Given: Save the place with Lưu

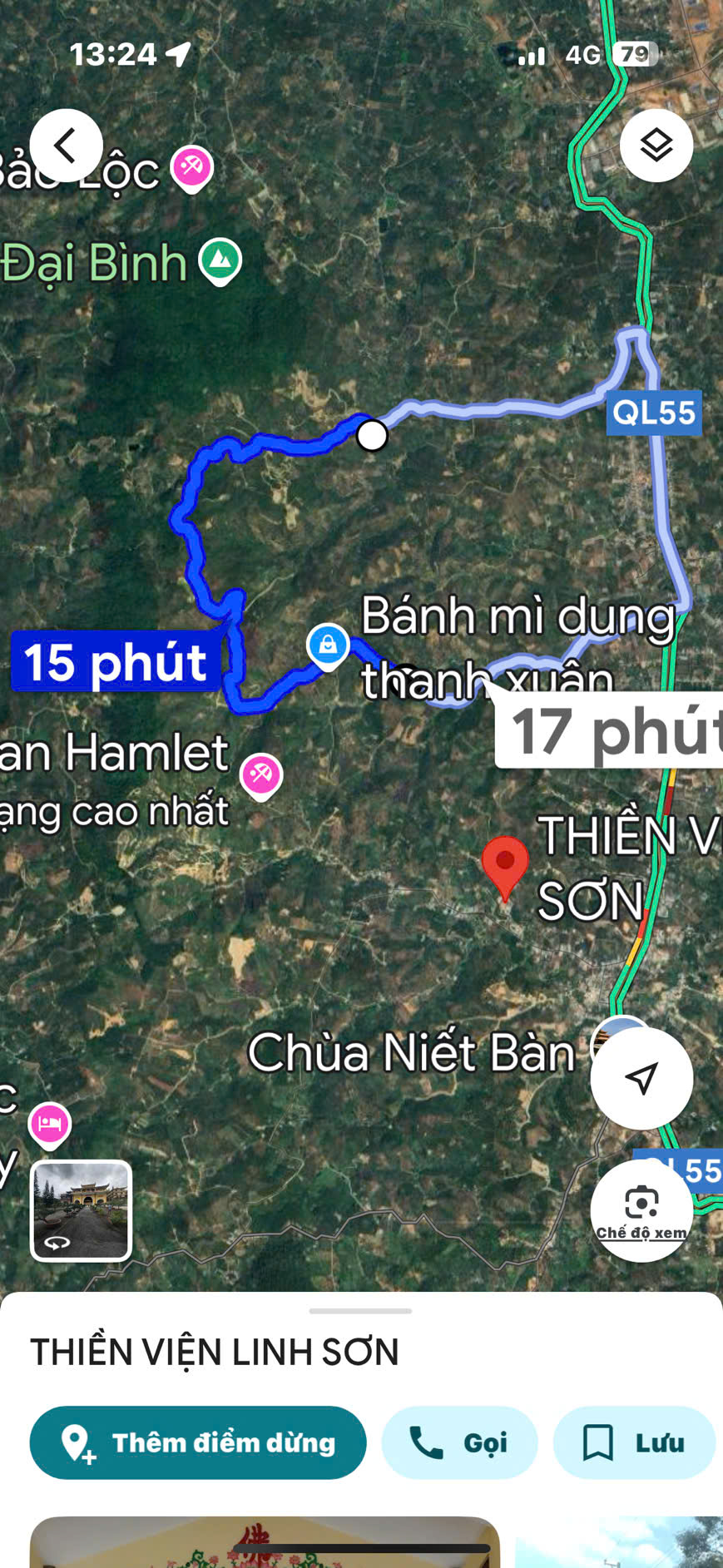Looking at the screenshot, I should pos(634,1442).
